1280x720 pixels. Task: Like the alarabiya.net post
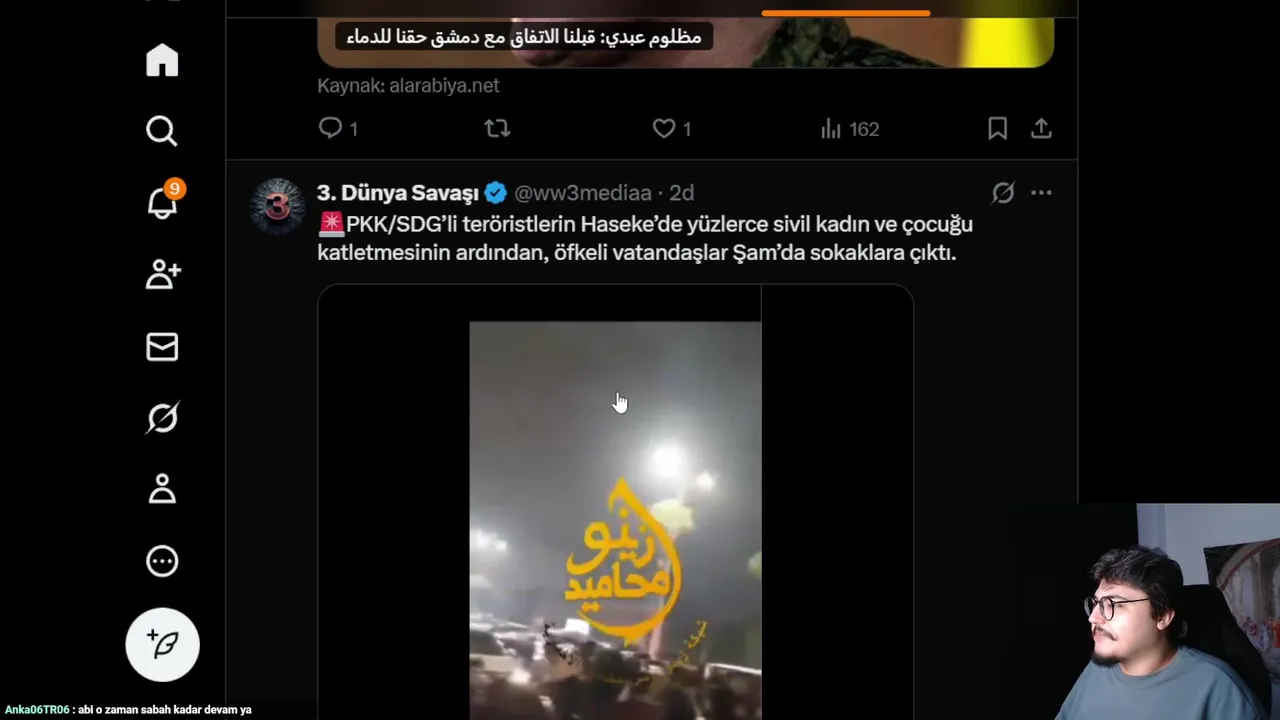pos(664,128)
